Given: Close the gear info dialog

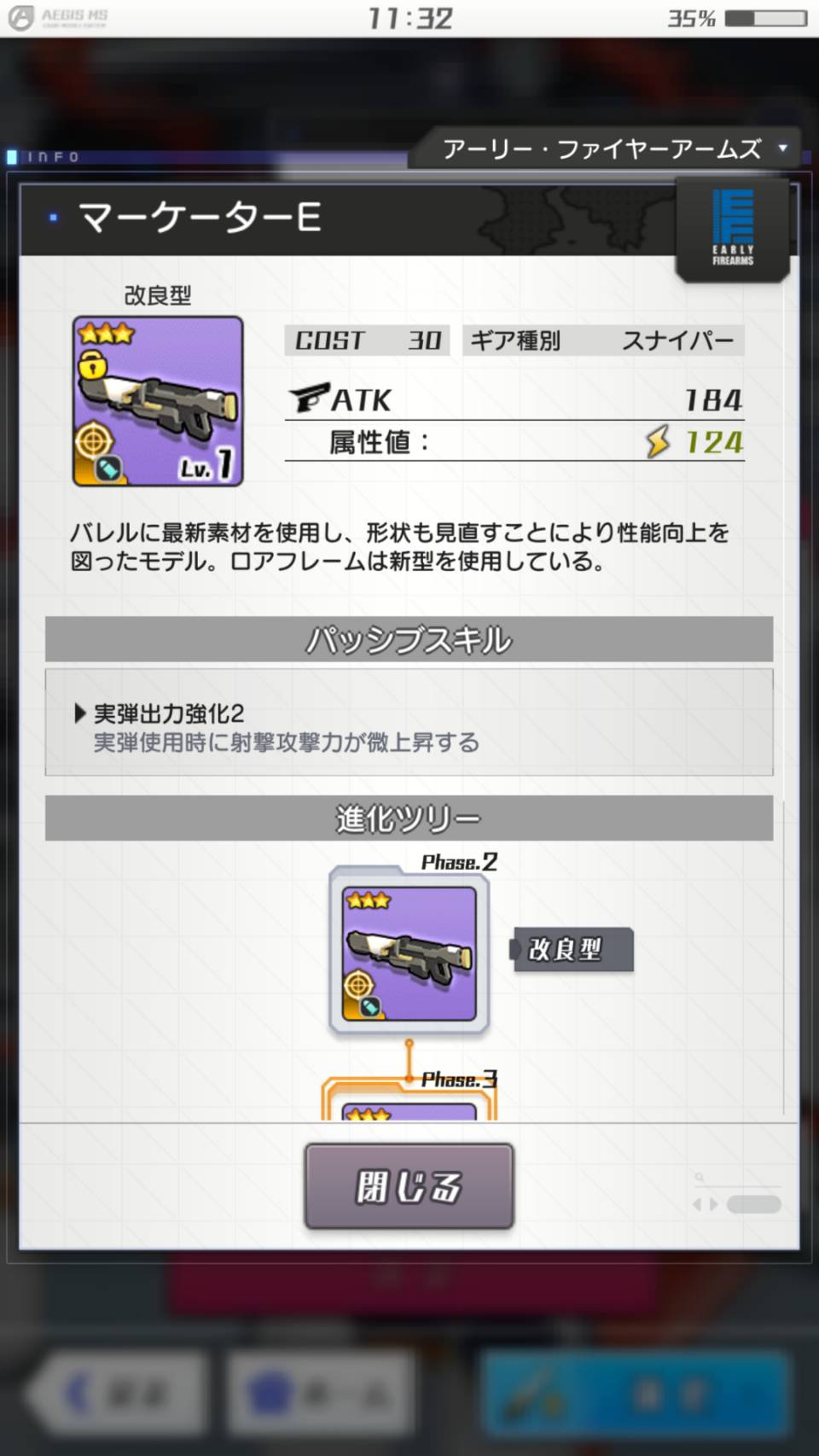Looking at the screenshot, I should coord(409,1186).
